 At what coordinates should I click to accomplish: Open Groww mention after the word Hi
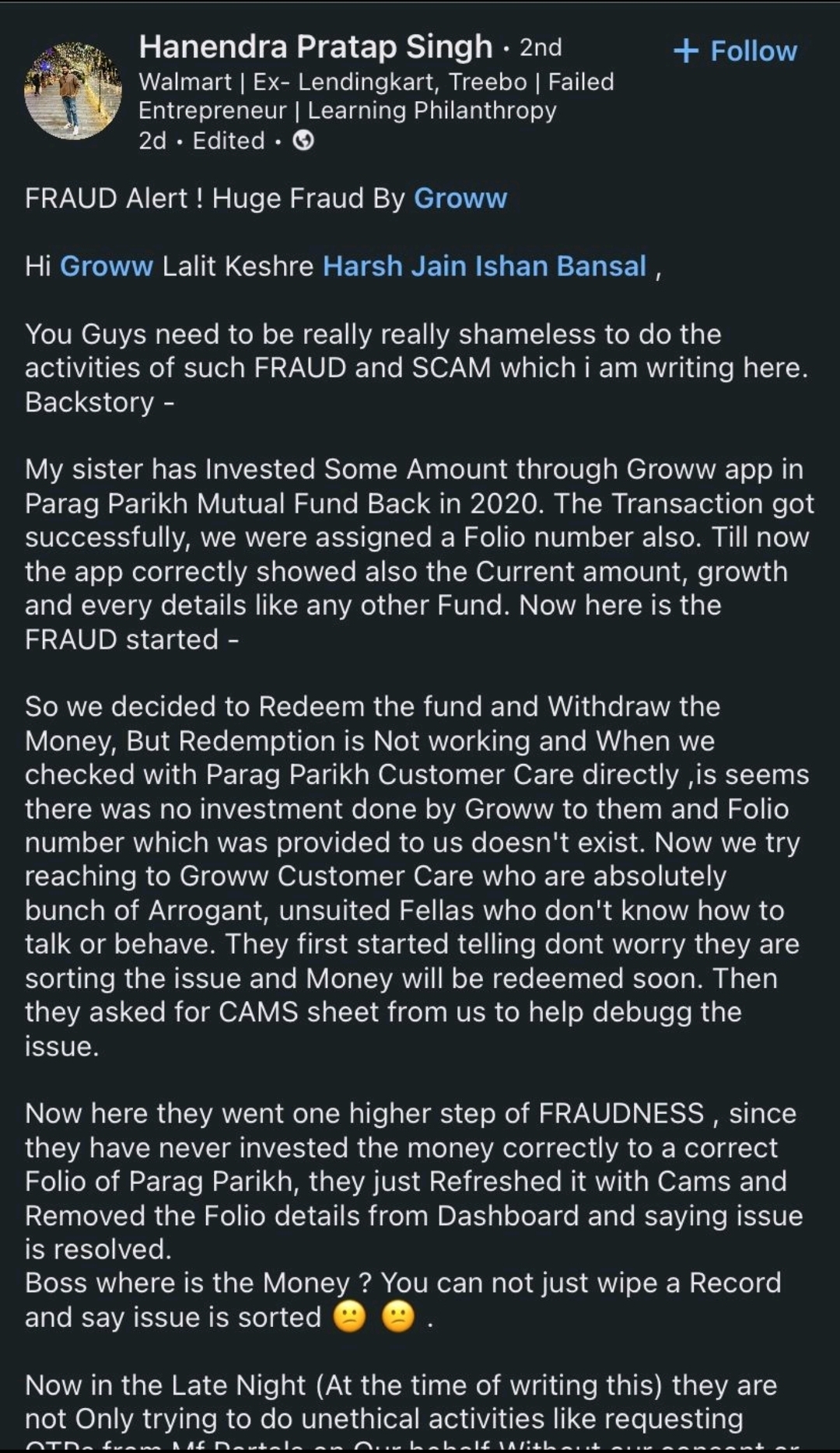click(107, 266)
